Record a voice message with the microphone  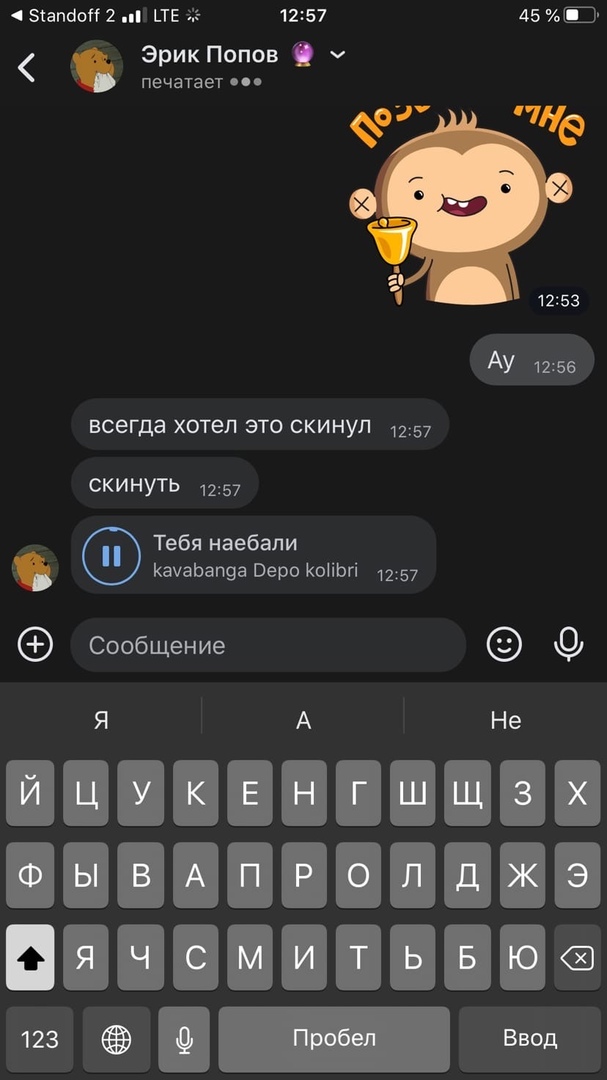[x=568, y=645]
